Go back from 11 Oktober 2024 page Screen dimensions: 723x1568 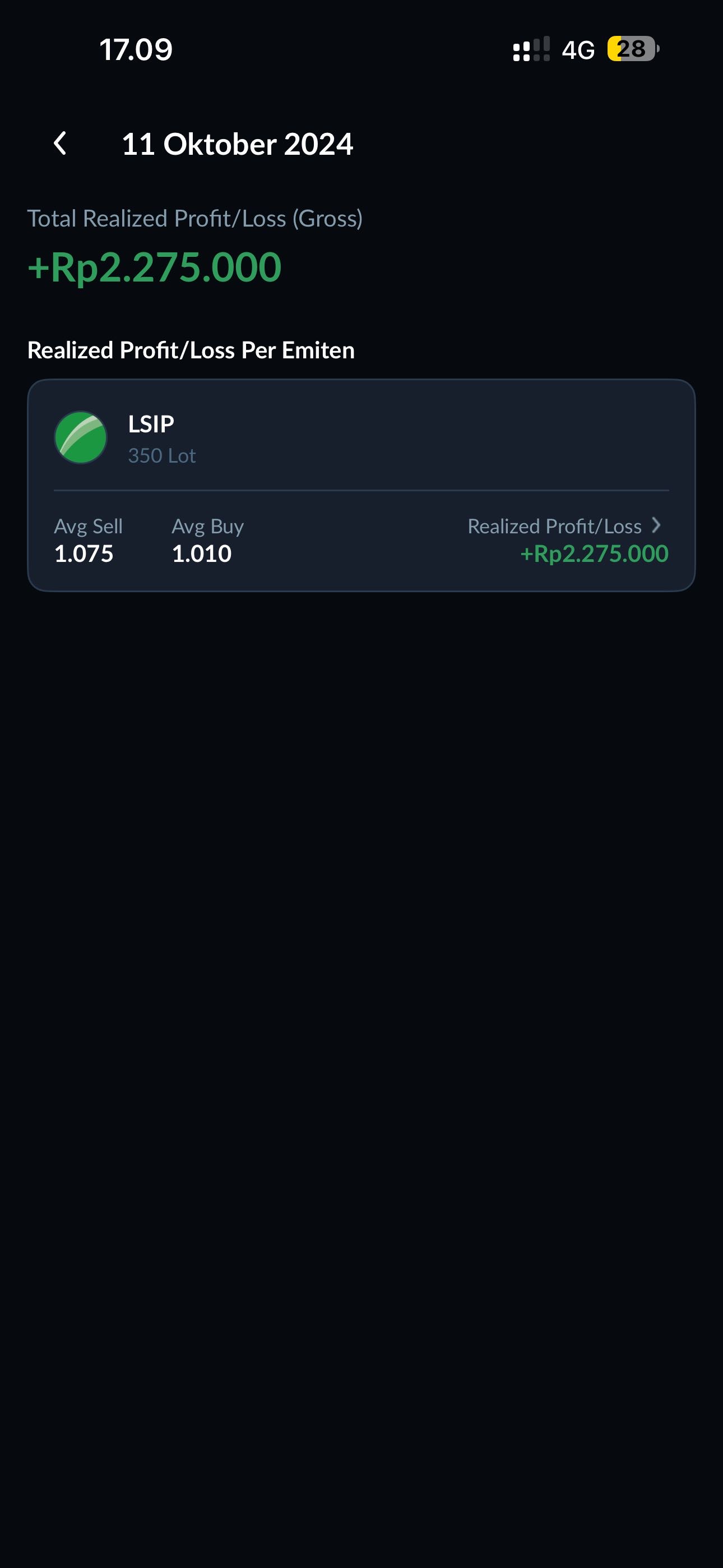61,144
